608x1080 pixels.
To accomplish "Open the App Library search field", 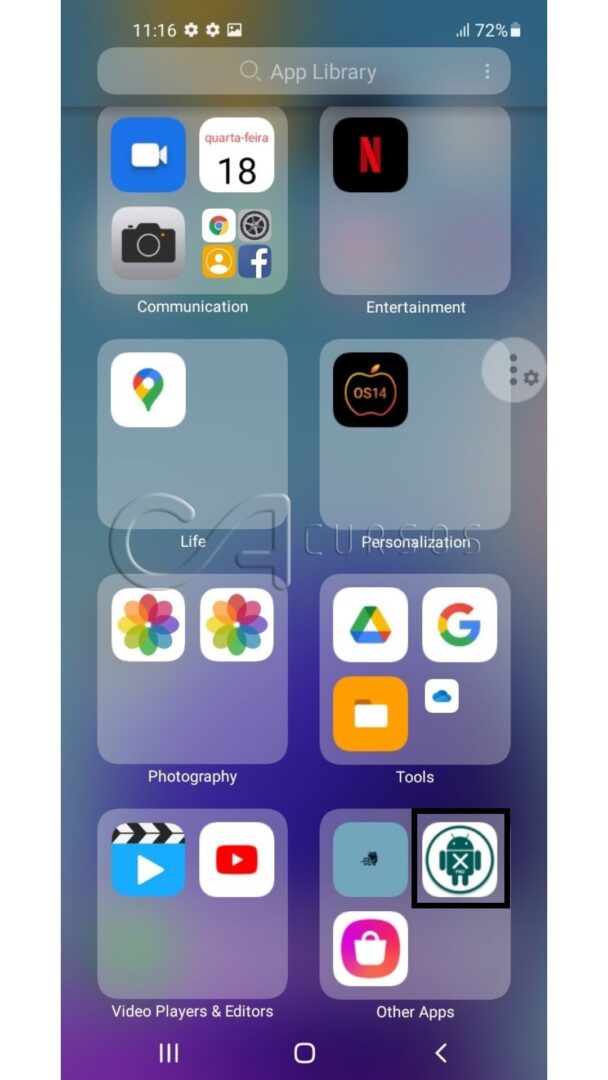I will [x=304, y=71].
